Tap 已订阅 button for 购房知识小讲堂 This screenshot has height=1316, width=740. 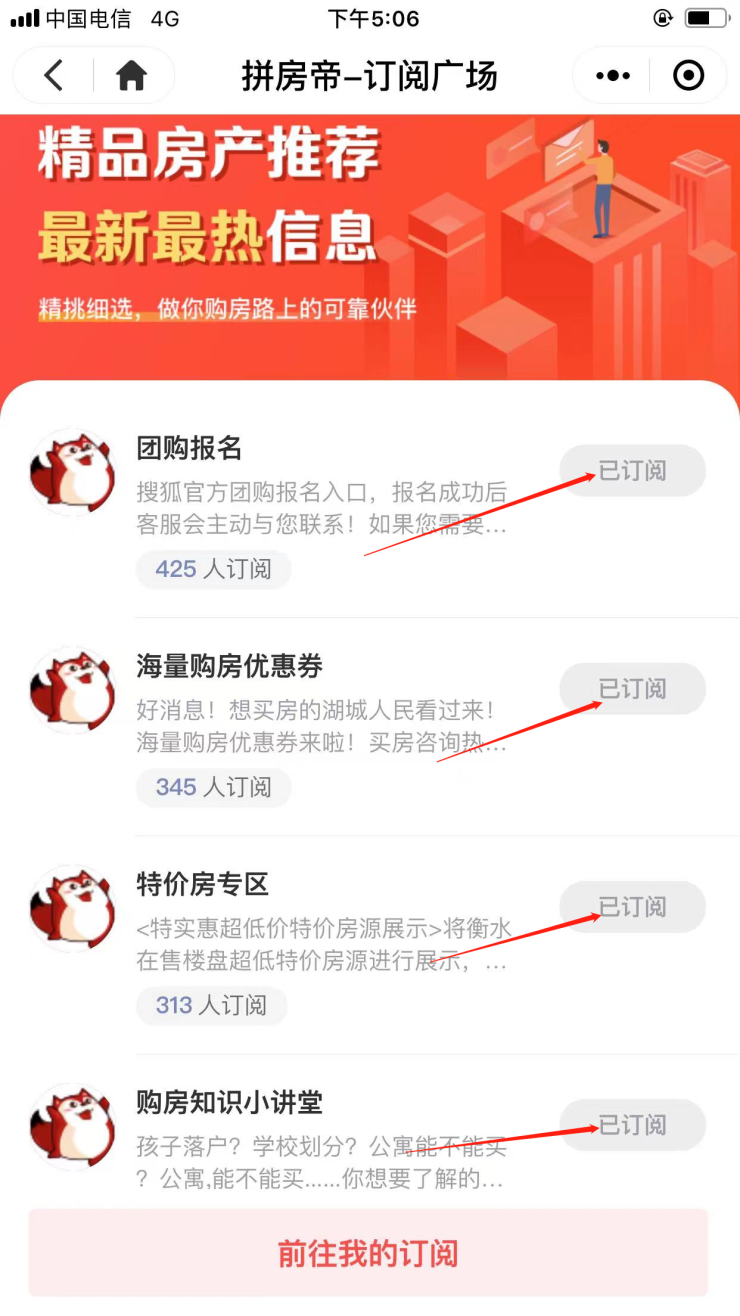click(632, 1125)
